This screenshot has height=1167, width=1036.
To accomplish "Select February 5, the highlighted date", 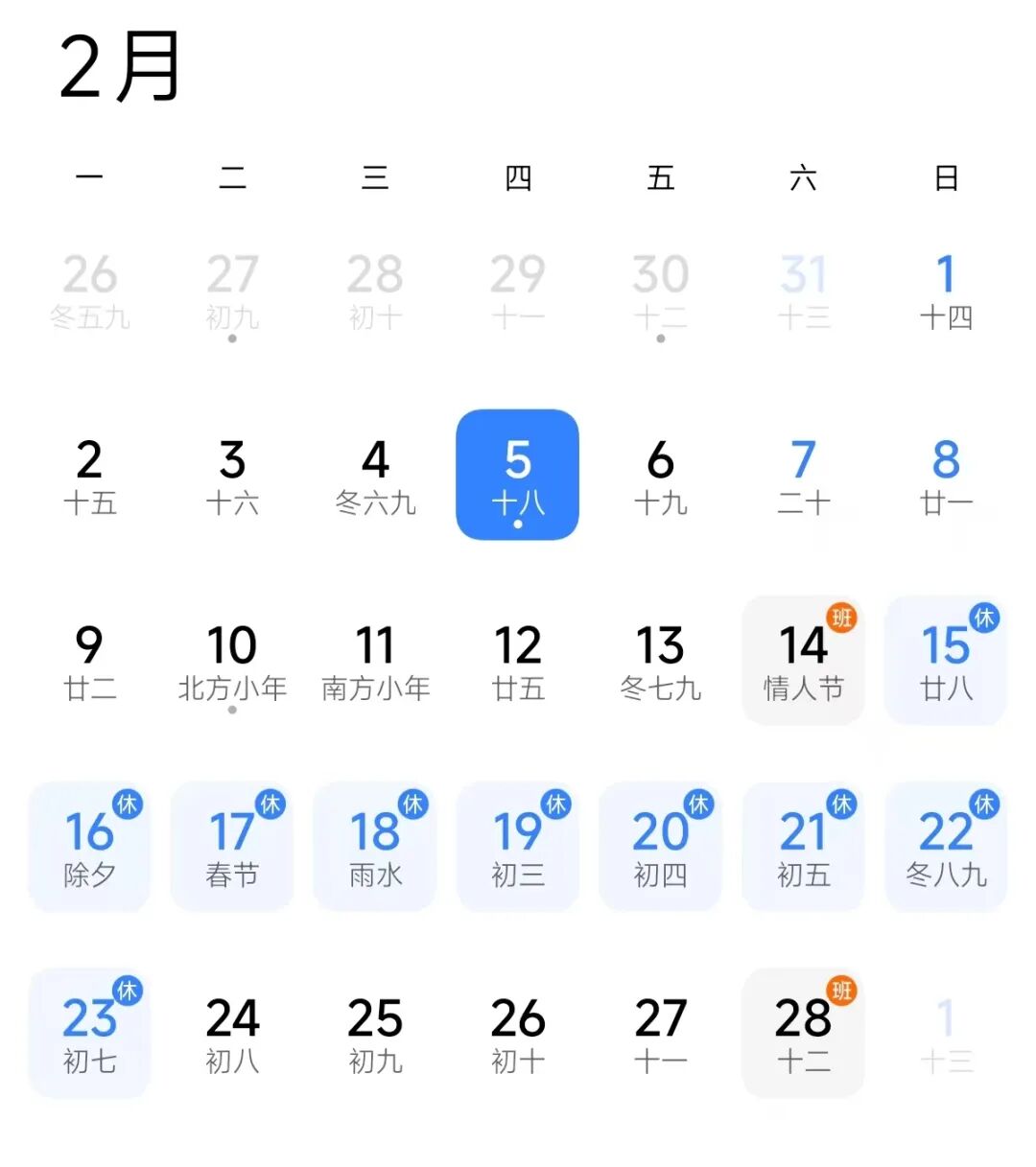I will tap(517, 475).
